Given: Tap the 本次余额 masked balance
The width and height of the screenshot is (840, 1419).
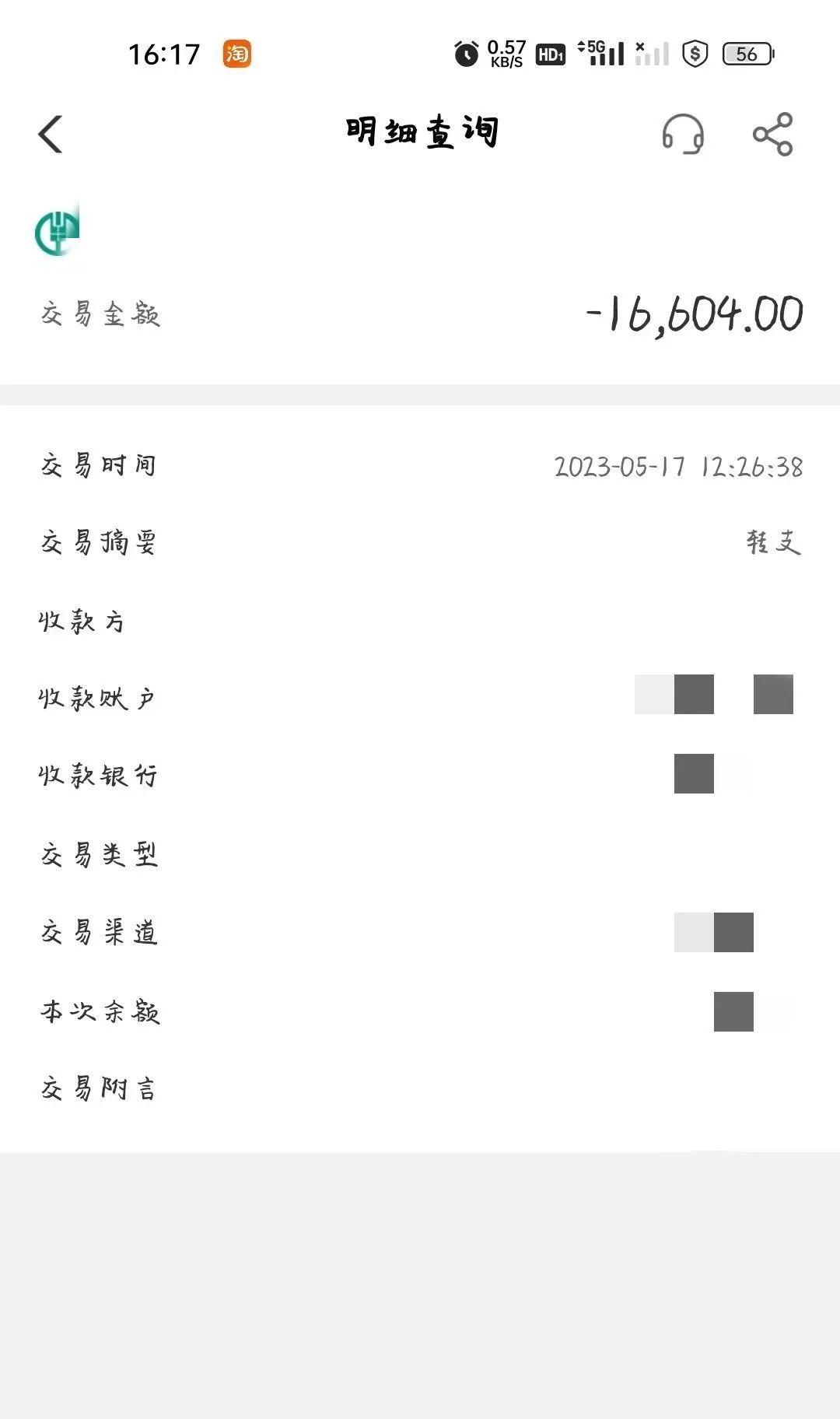Looking at the screenshot, I should click(x=732, y=1011).
